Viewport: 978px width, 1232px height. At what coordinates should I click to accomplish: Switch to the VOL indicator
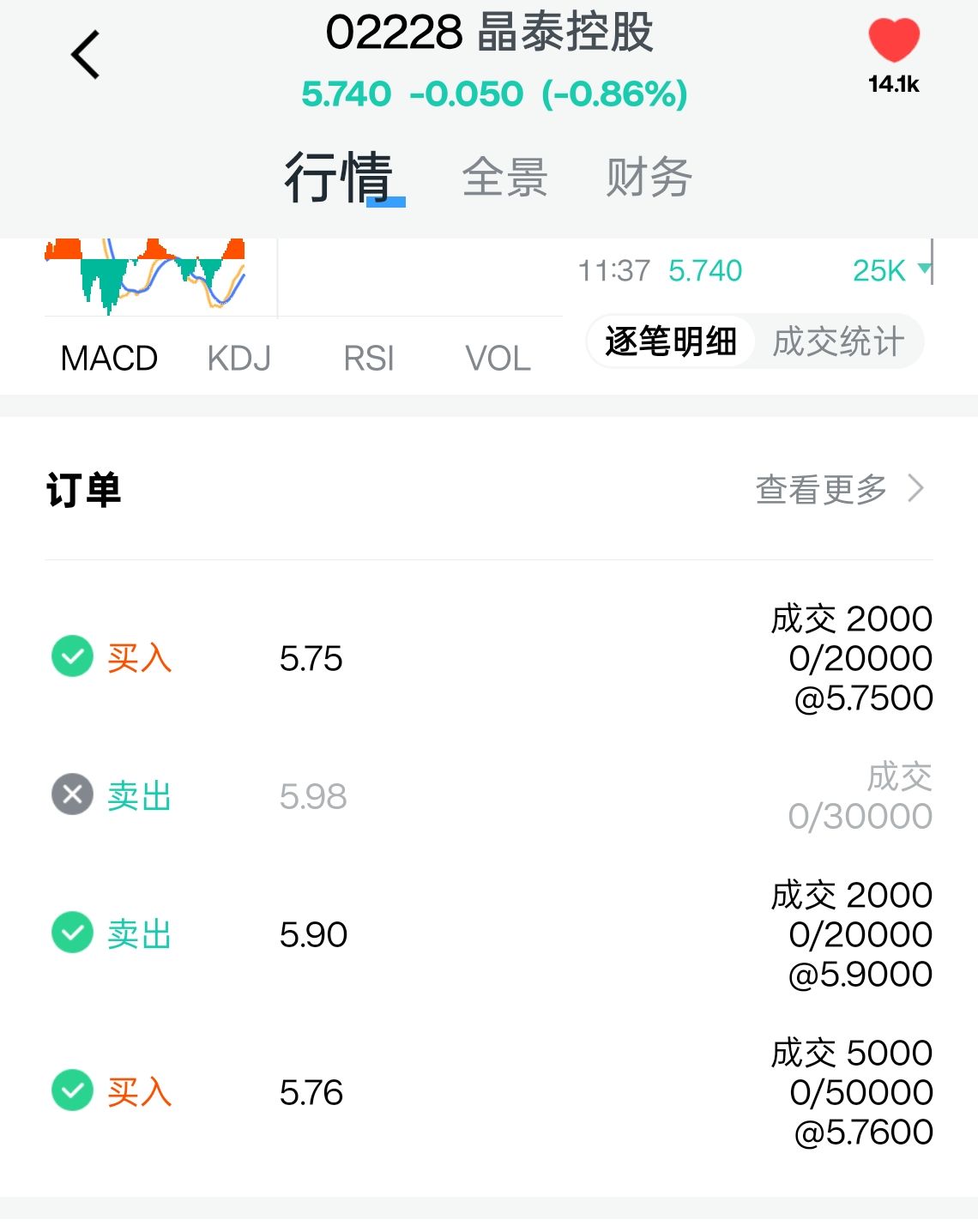coord(498,359)
